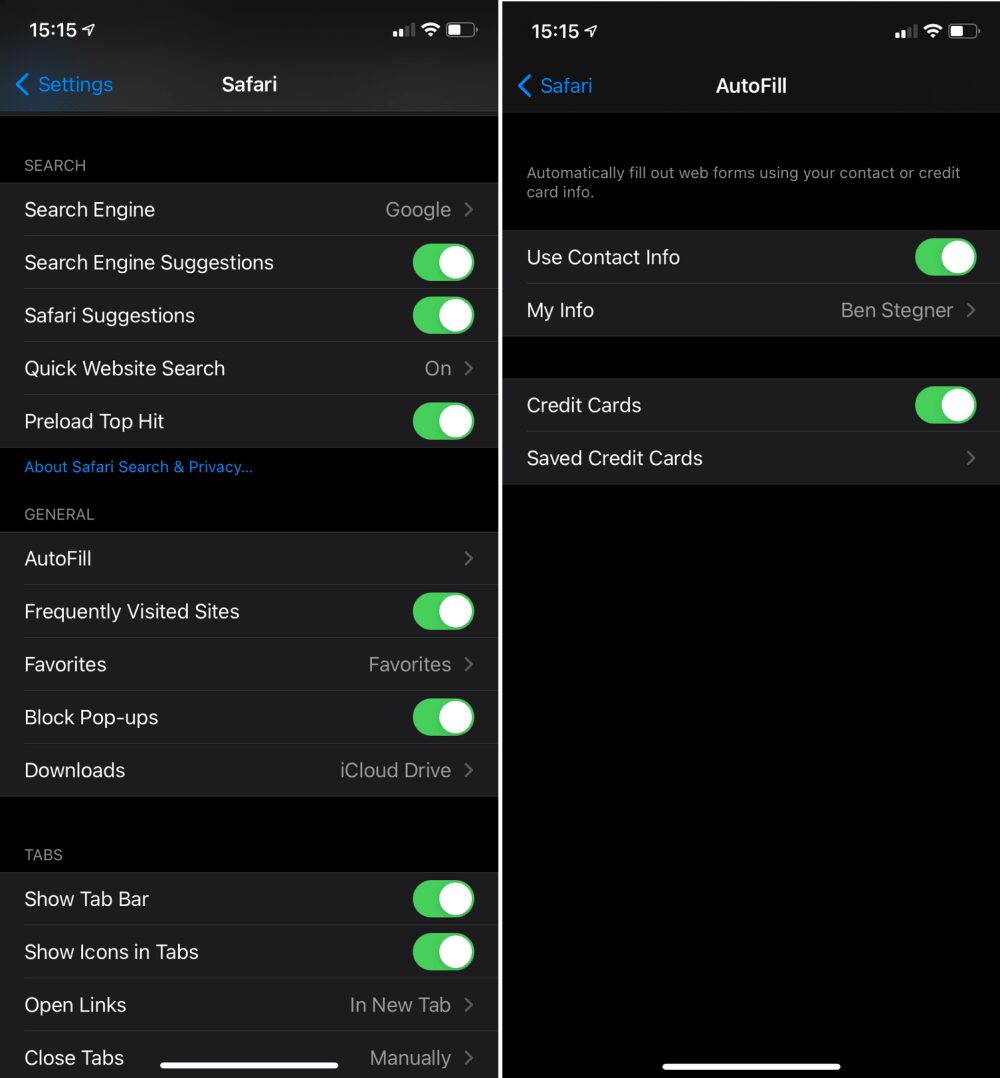Screen dimensions: 1000x1078
Task: Expand Saved Credit Cards
Action: [750, 458]
